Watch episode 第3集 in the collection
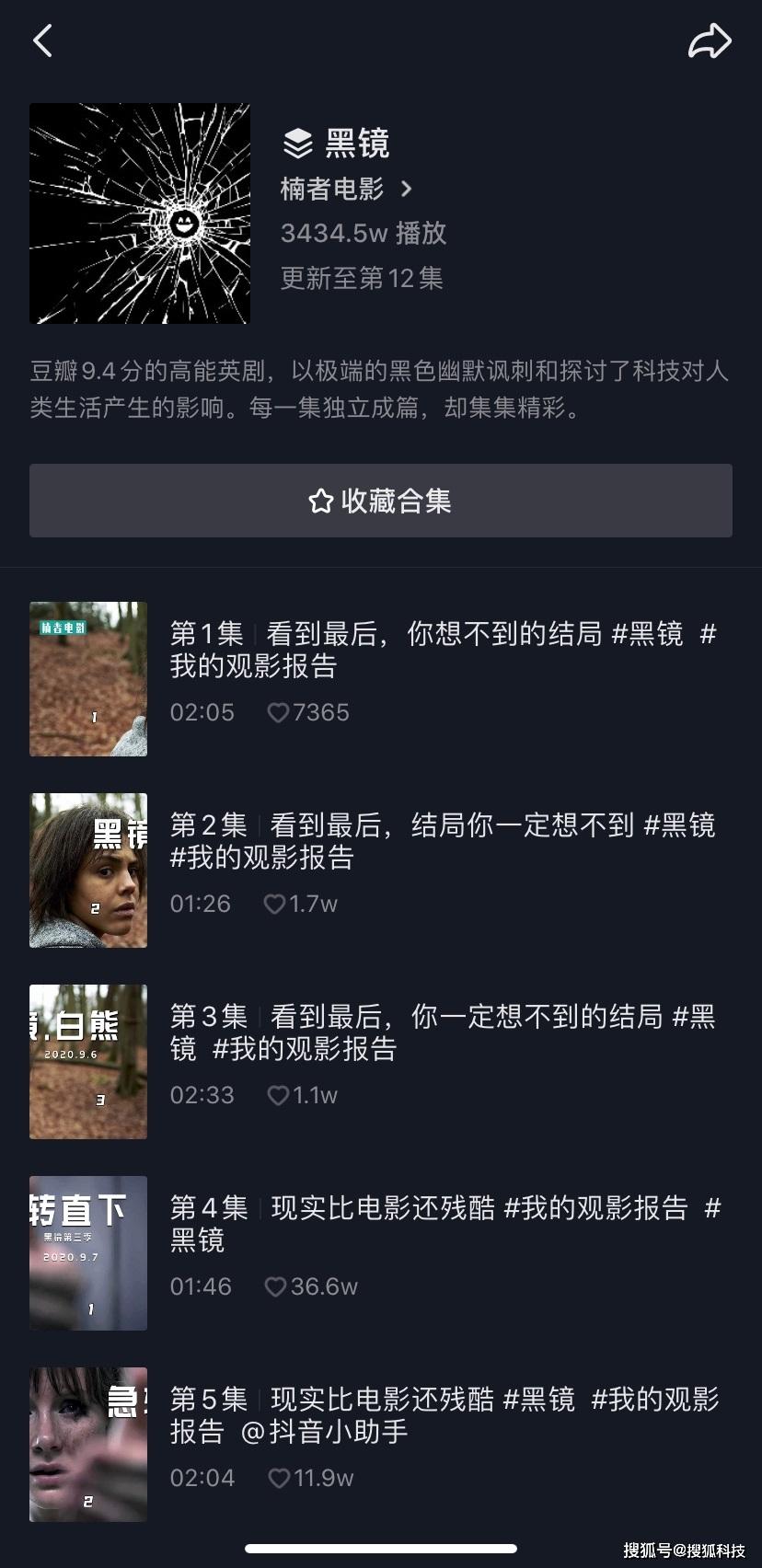Image resolution: width=762 pixels, height=1568 pixels. click(x=442, y=1033)
